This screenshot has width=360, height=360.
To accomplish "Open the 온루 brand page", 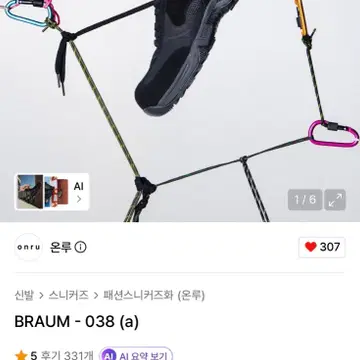I will point(60,247).
